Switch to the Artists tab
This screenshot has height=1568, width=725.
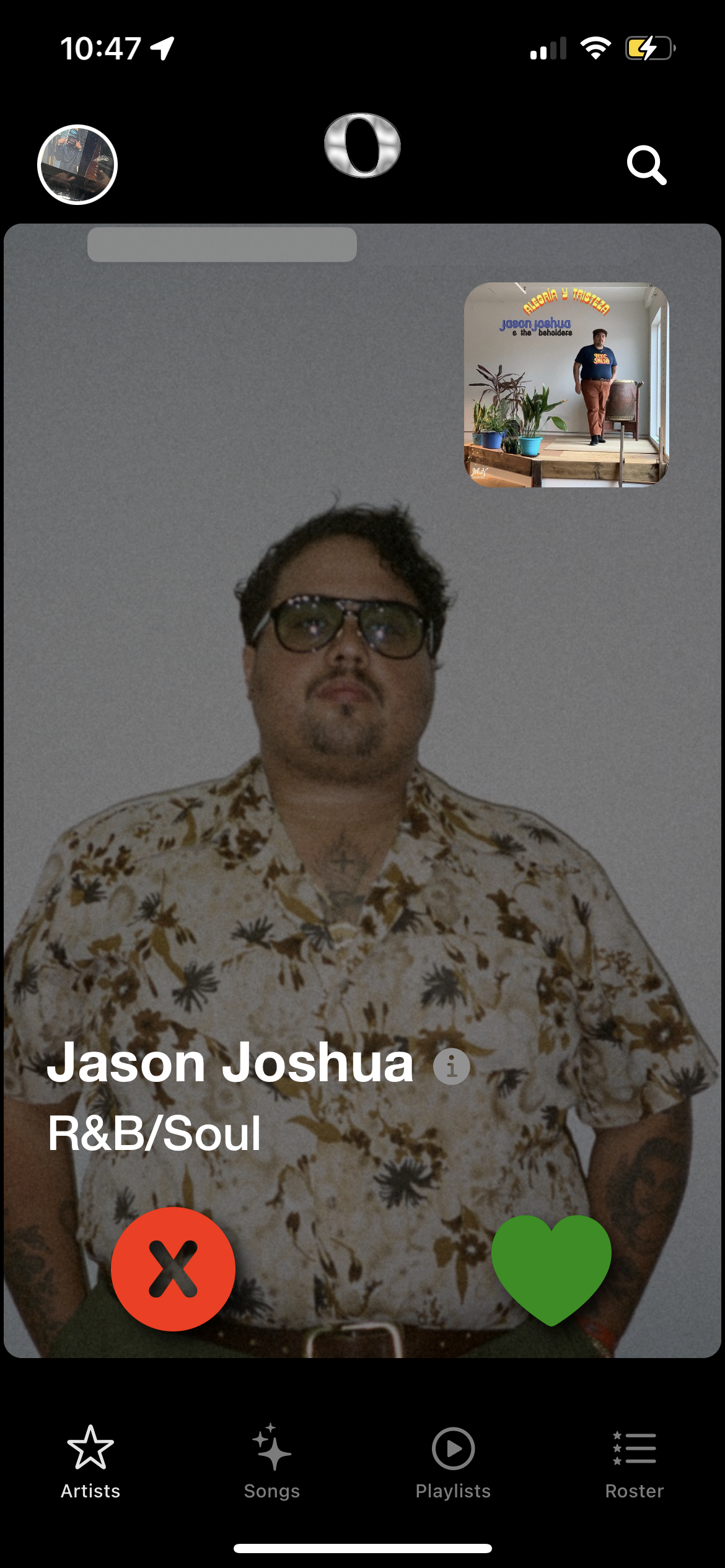pos(90,1461)
